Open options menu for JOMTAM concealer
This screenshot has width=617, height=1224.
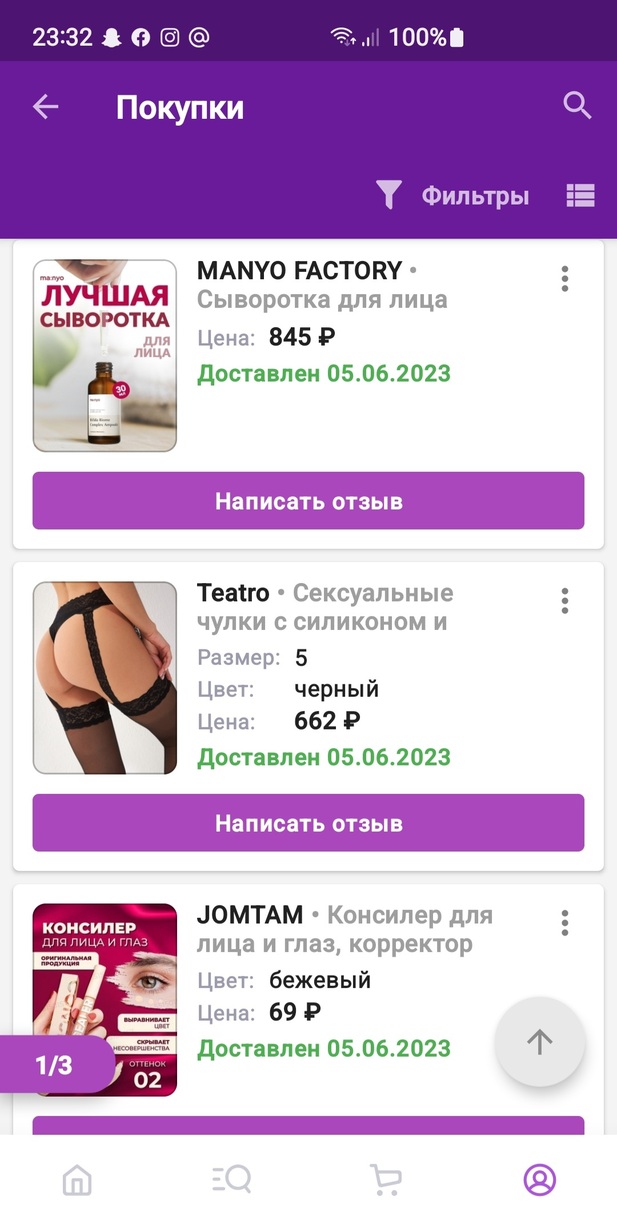coord(565,923)
